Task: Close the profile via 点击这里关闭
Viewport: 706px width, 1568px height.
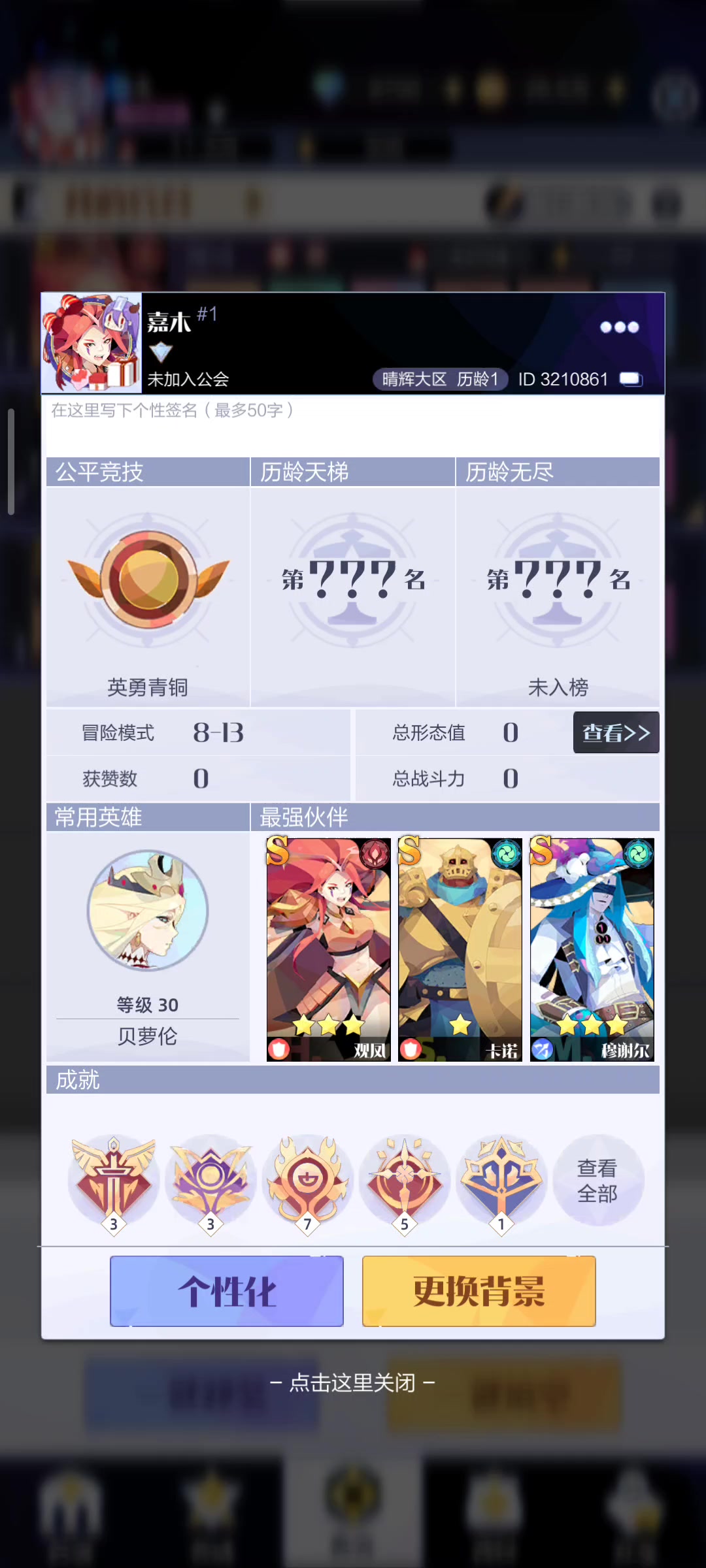Action: pos(352,1382)
